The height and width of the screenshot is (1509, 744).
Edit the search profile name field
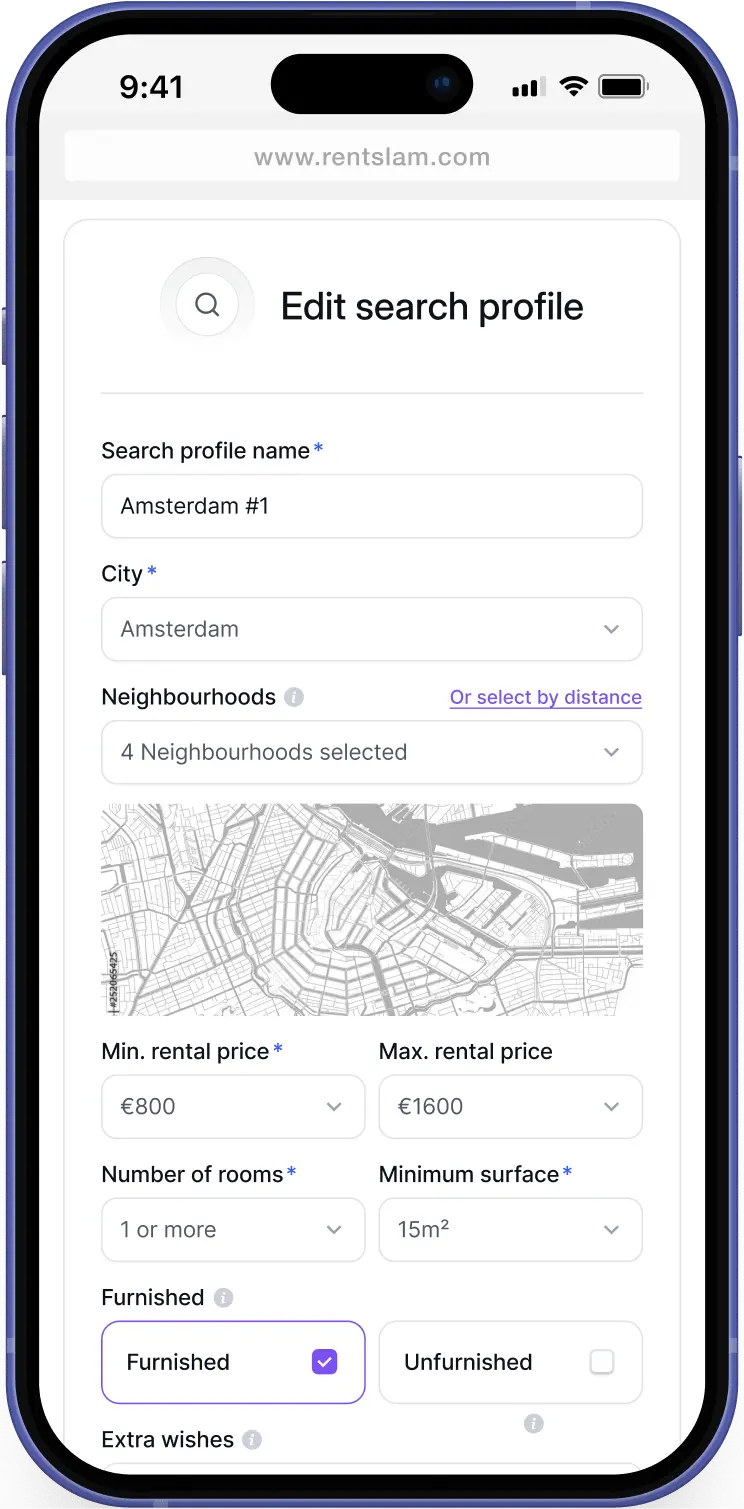[x=371, y=506]
